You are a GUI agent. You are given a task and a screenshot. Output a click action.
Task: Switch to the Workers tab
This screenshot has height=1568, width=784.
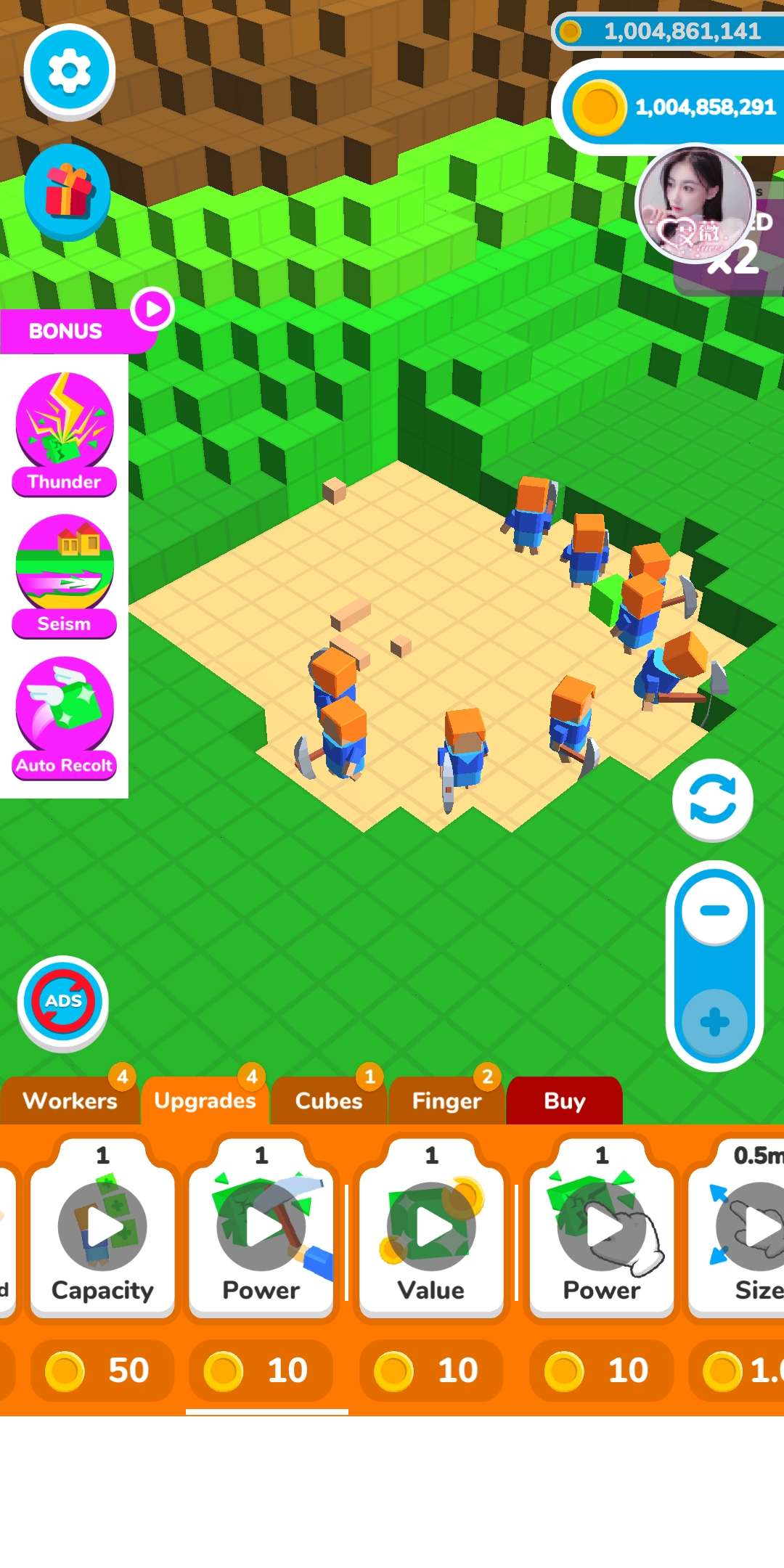point(70,1101)
